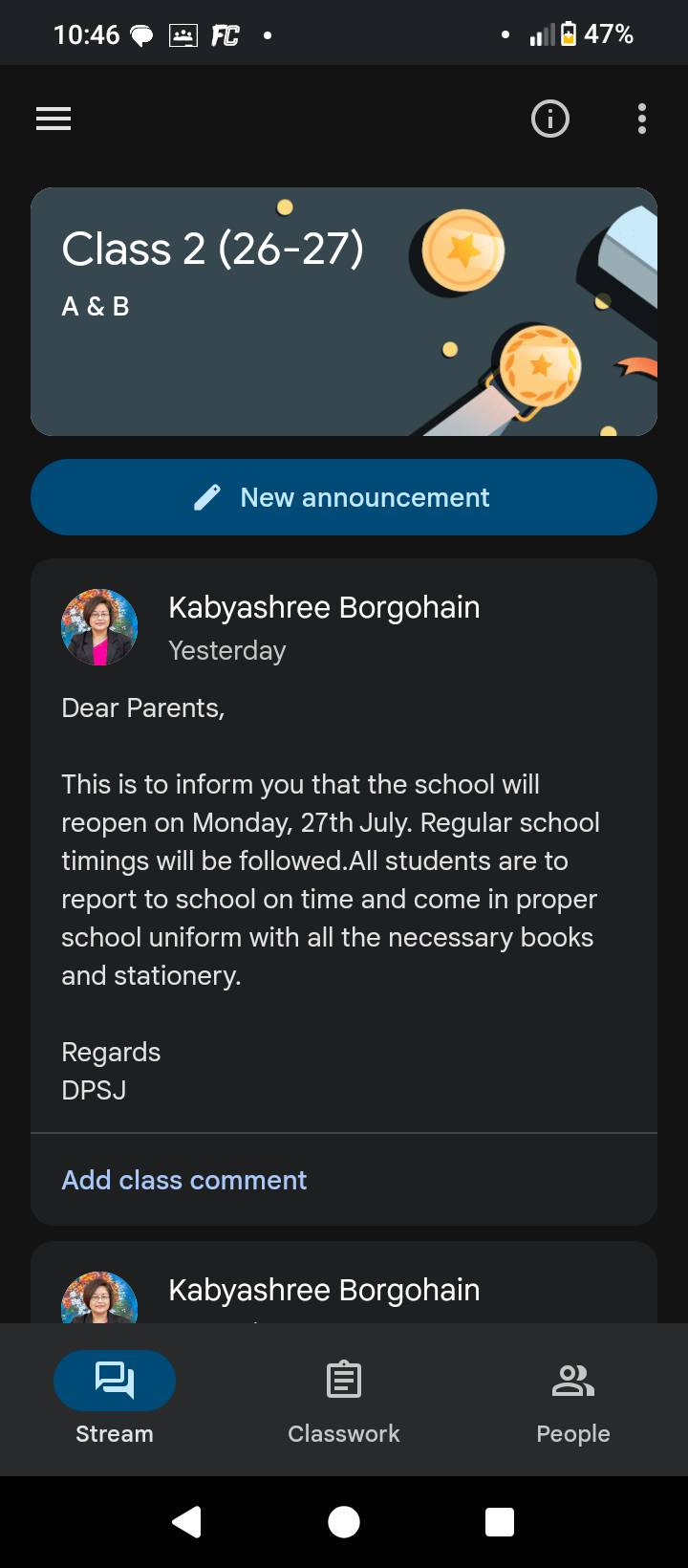Select the Stream tab
Viewport: 688px width, 1568px height.
point(115,1400)
